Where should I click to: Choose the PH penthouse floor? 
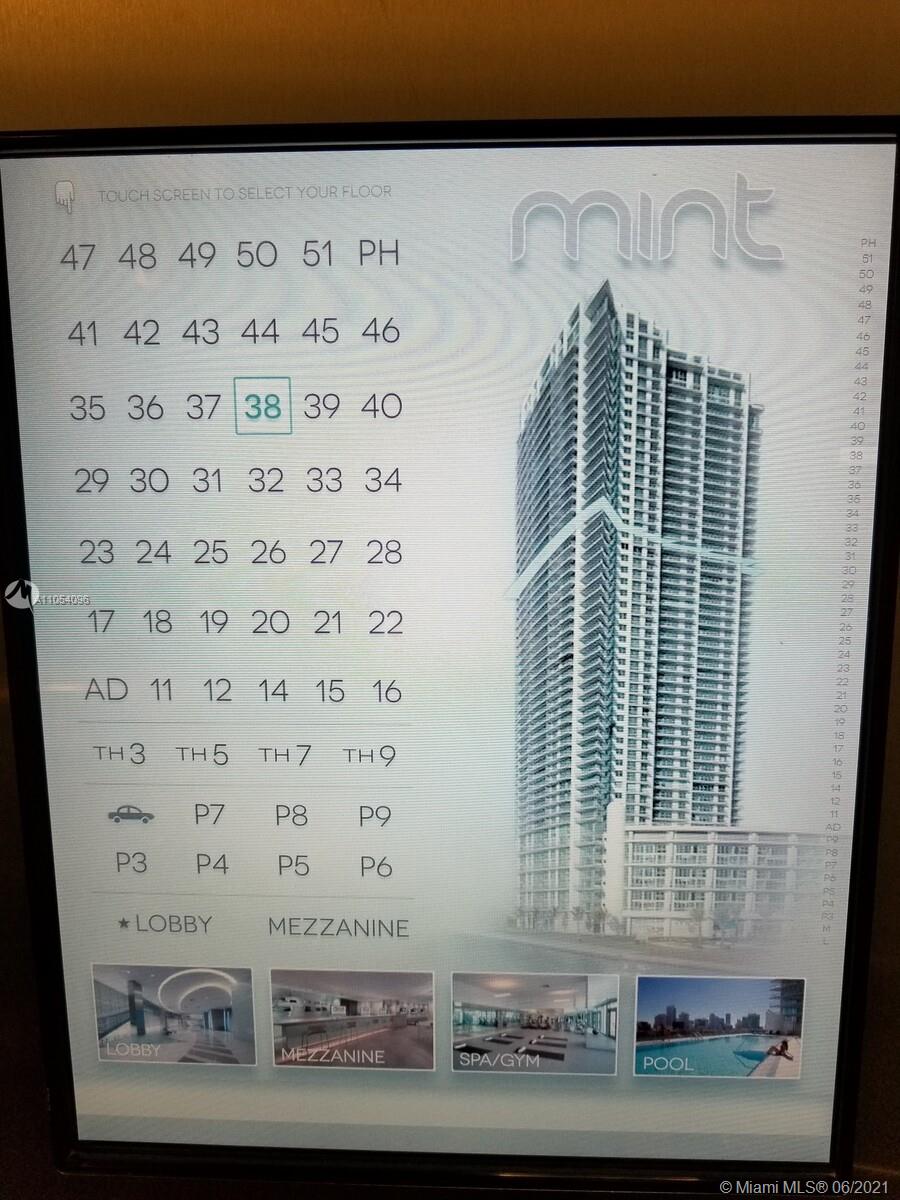pos(379,254)
